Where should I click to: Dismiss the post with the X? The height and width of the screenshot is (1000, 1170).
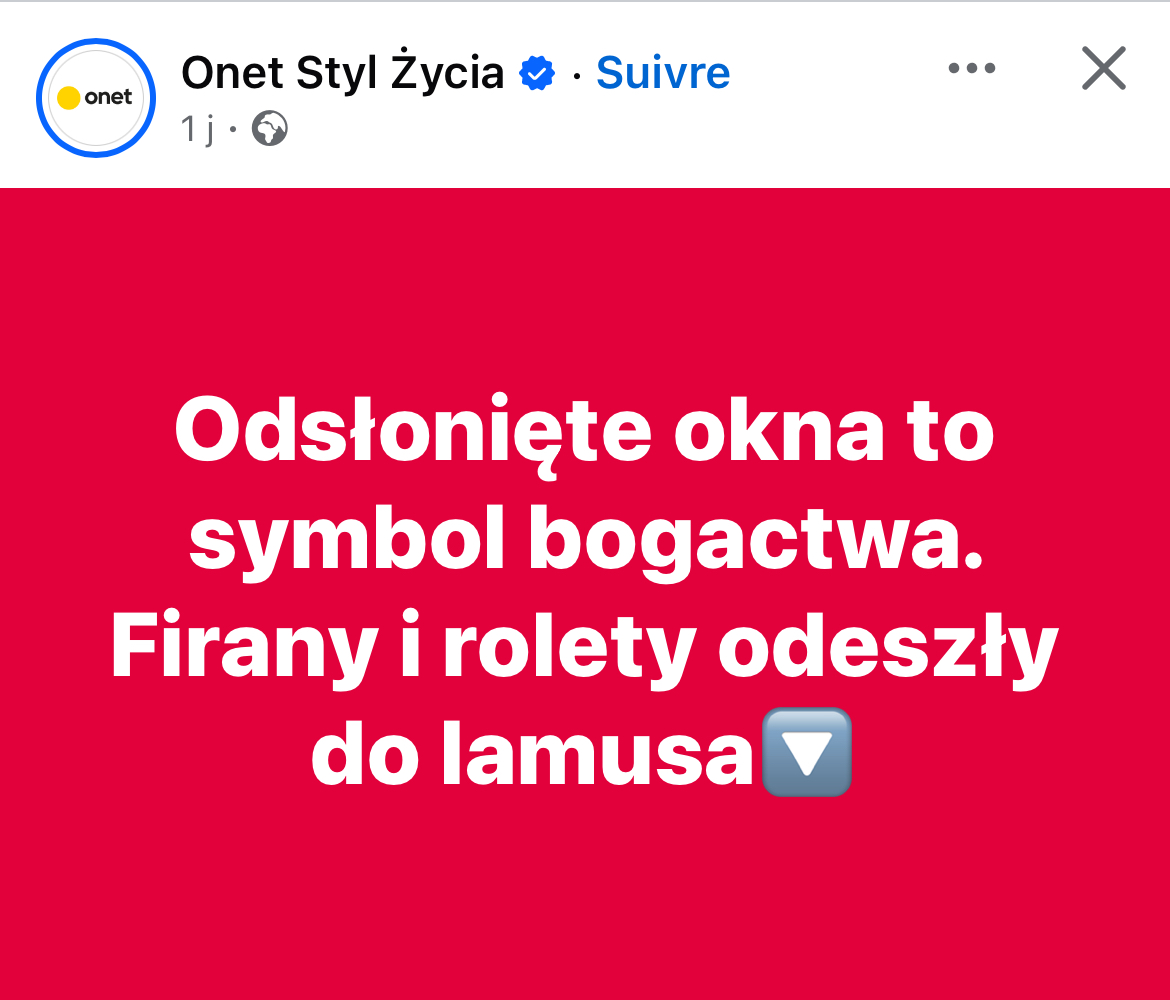click(x=1104, y=69)
